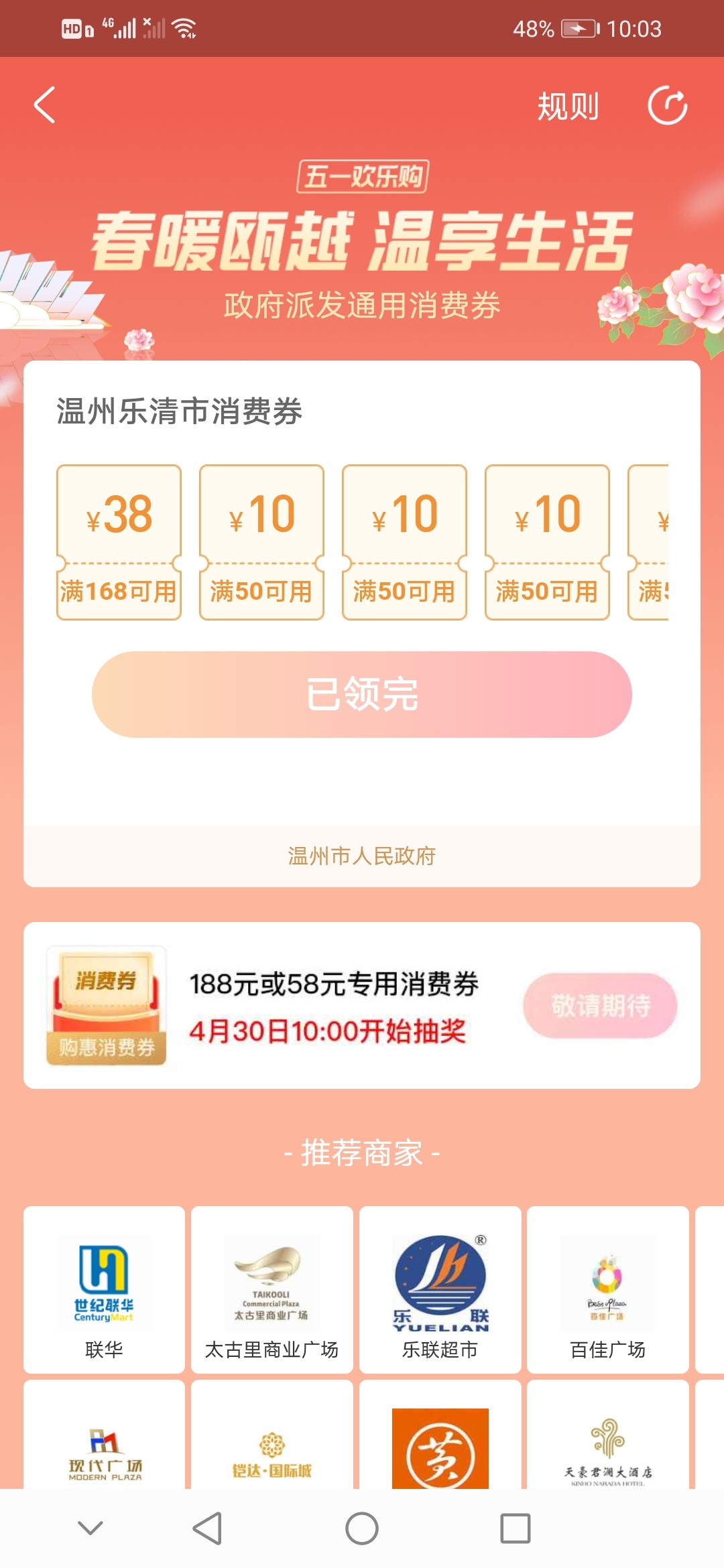Show recent apps with the square button
The width and height of the screenshot is (724, 1568).
click(x=515, y=1528)
